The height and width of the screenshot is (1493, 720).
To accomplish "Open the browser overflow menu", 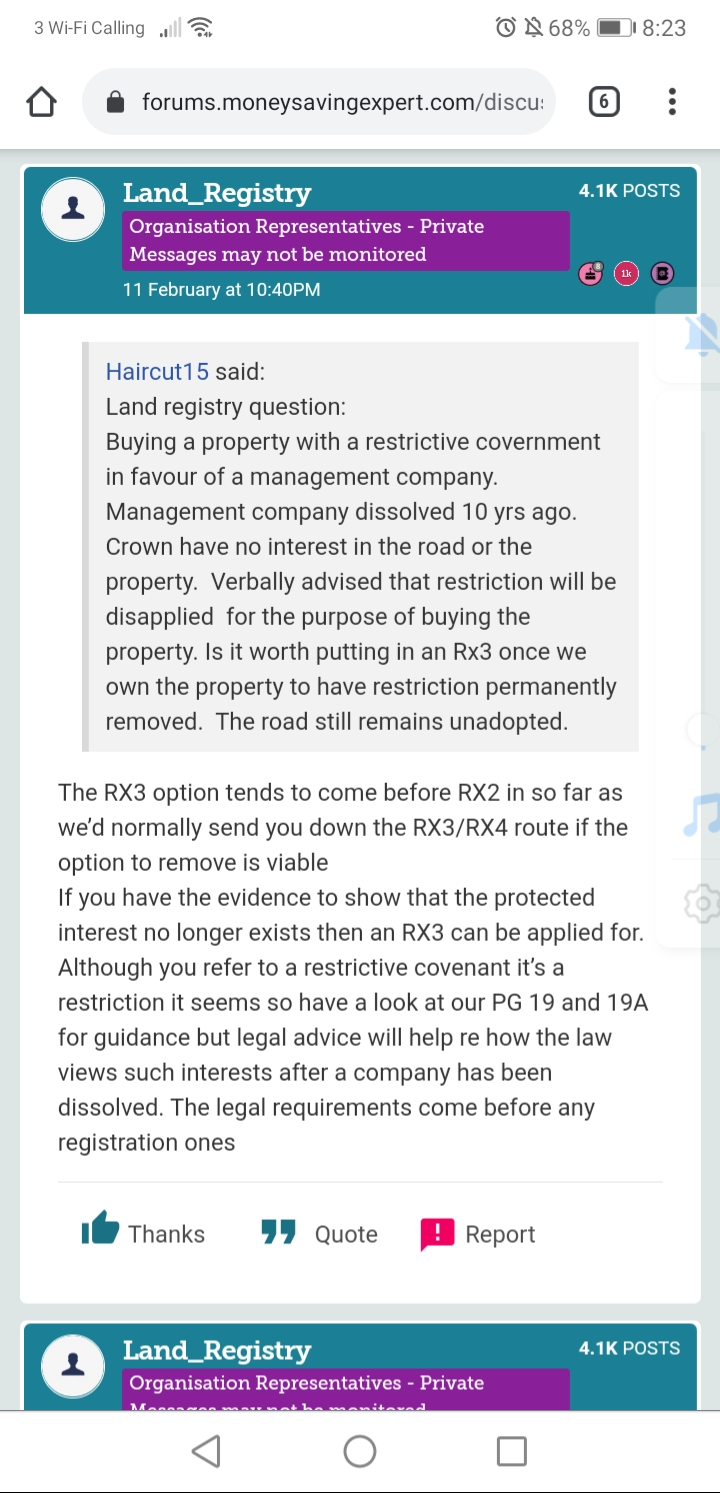I will (x=672, y=102).
